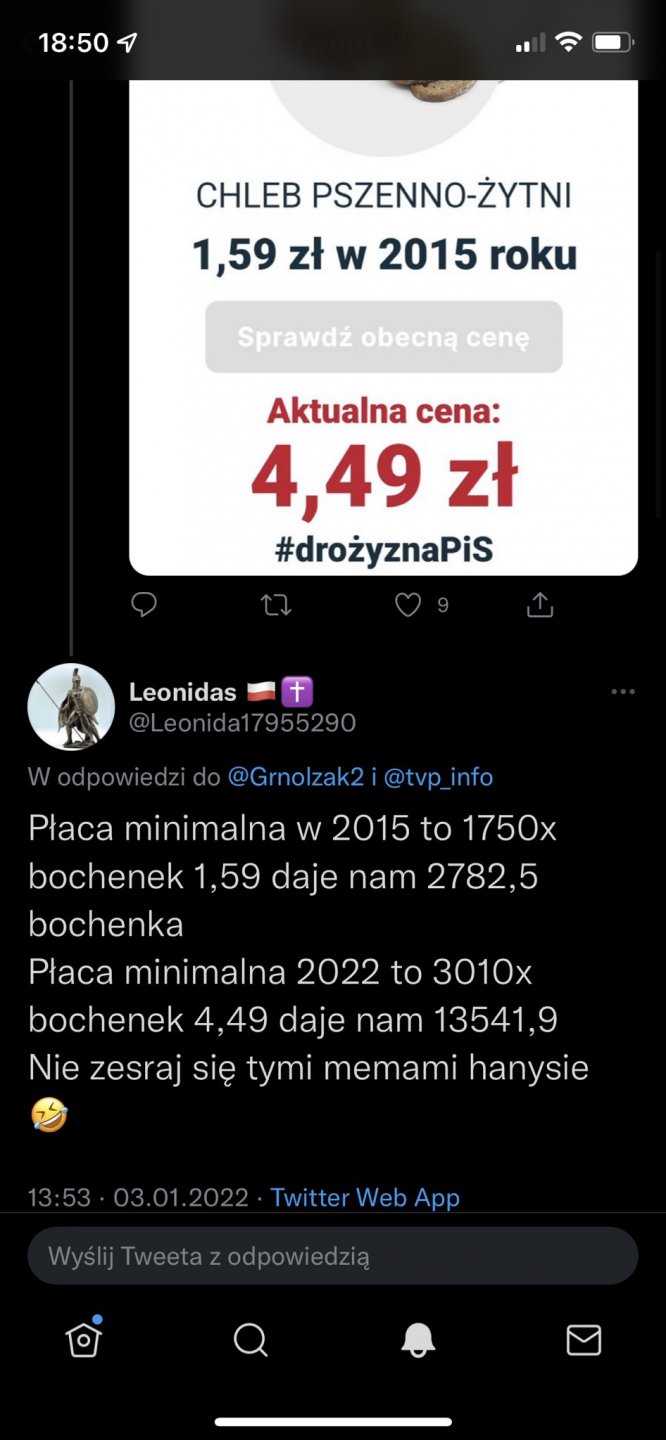
Task: Open more options for Leonidas tweet
Action: click(x=622, y=692)
